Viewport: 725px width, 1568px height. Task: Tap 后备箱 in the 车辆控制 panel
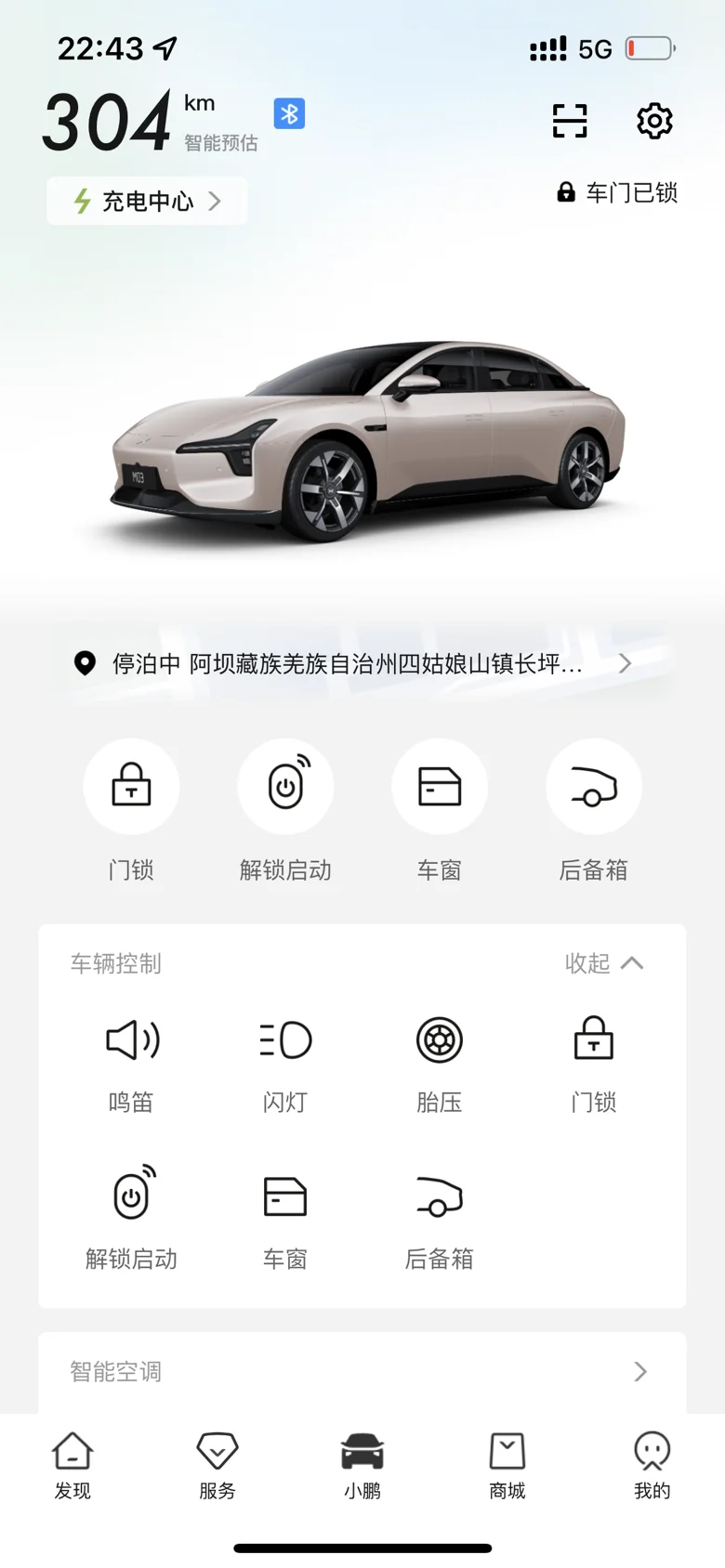[x=440, y=1221]
